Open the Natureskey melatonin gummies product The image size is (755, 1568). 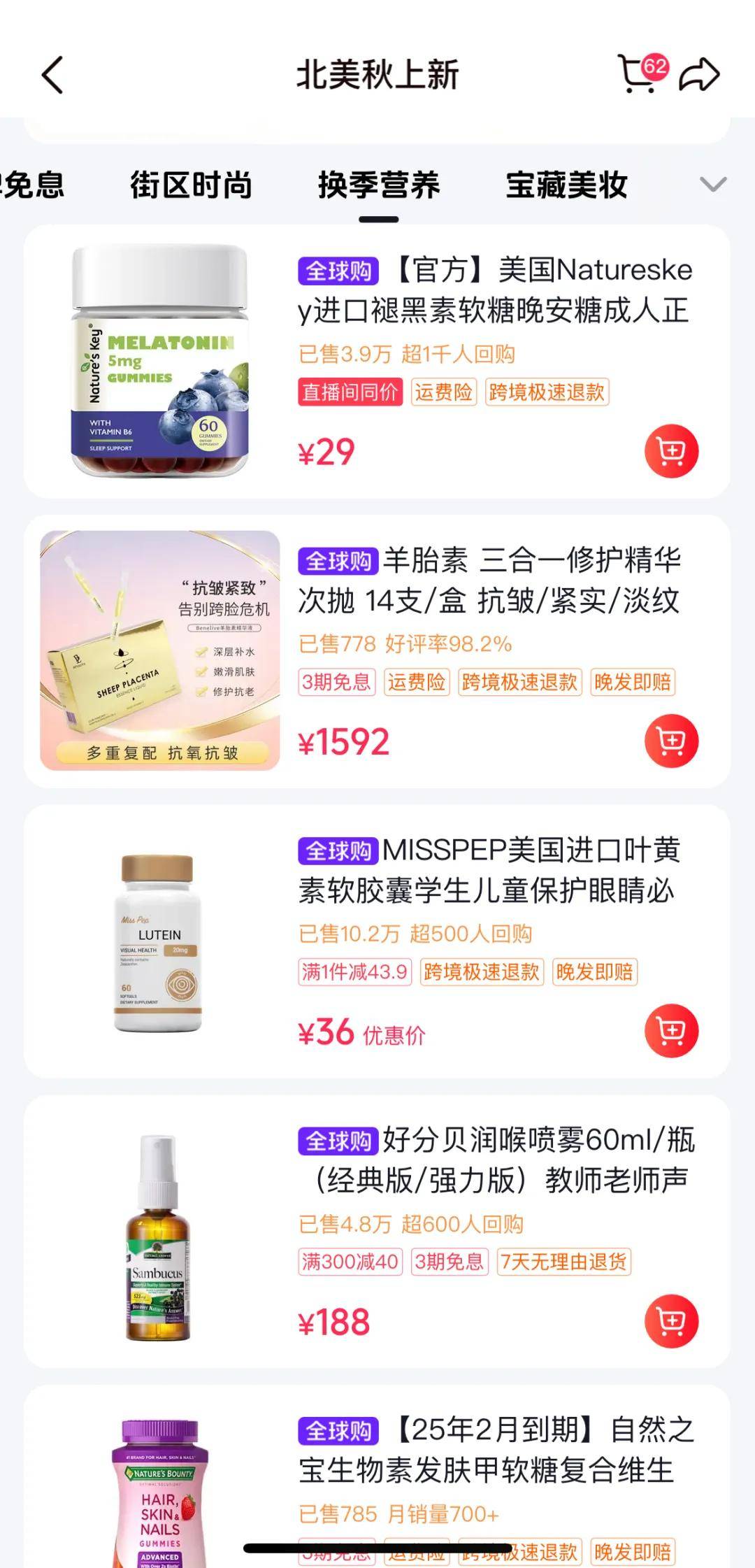(494, 290)
